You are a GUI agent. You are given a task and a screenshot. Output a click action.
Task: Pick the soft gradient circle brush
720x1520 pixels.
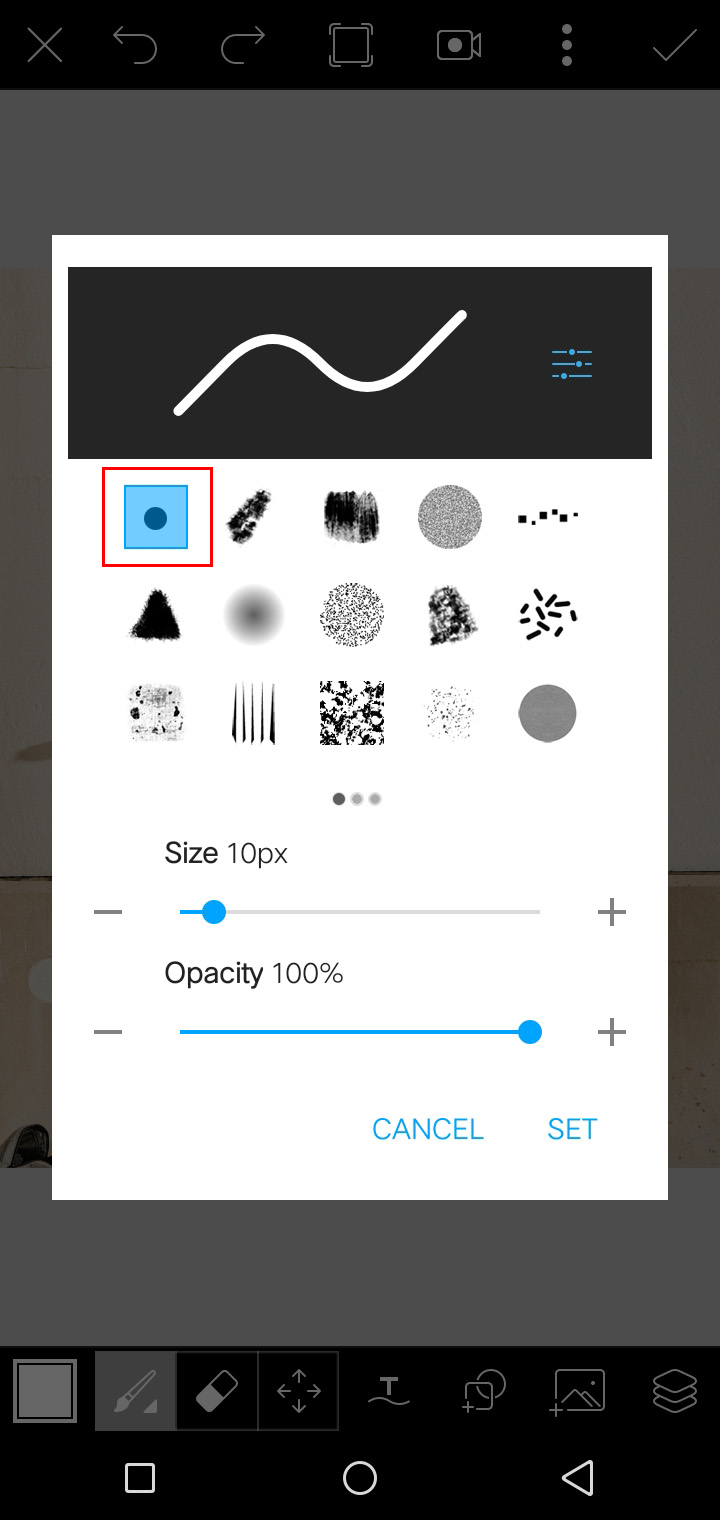pyautogui.click(x=253, y=614)
